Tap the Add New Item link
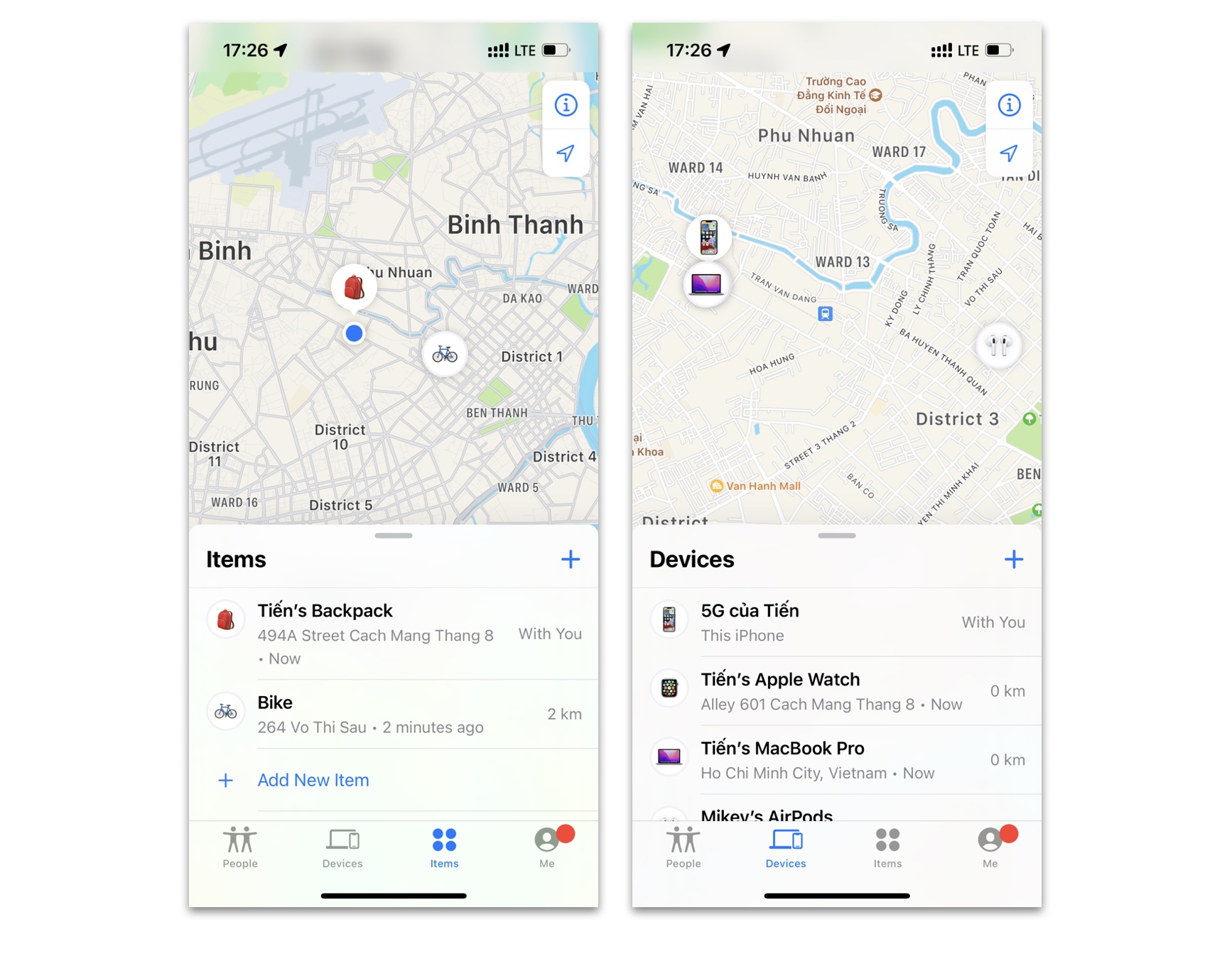1232x959 pixels. tap(313, 780)
